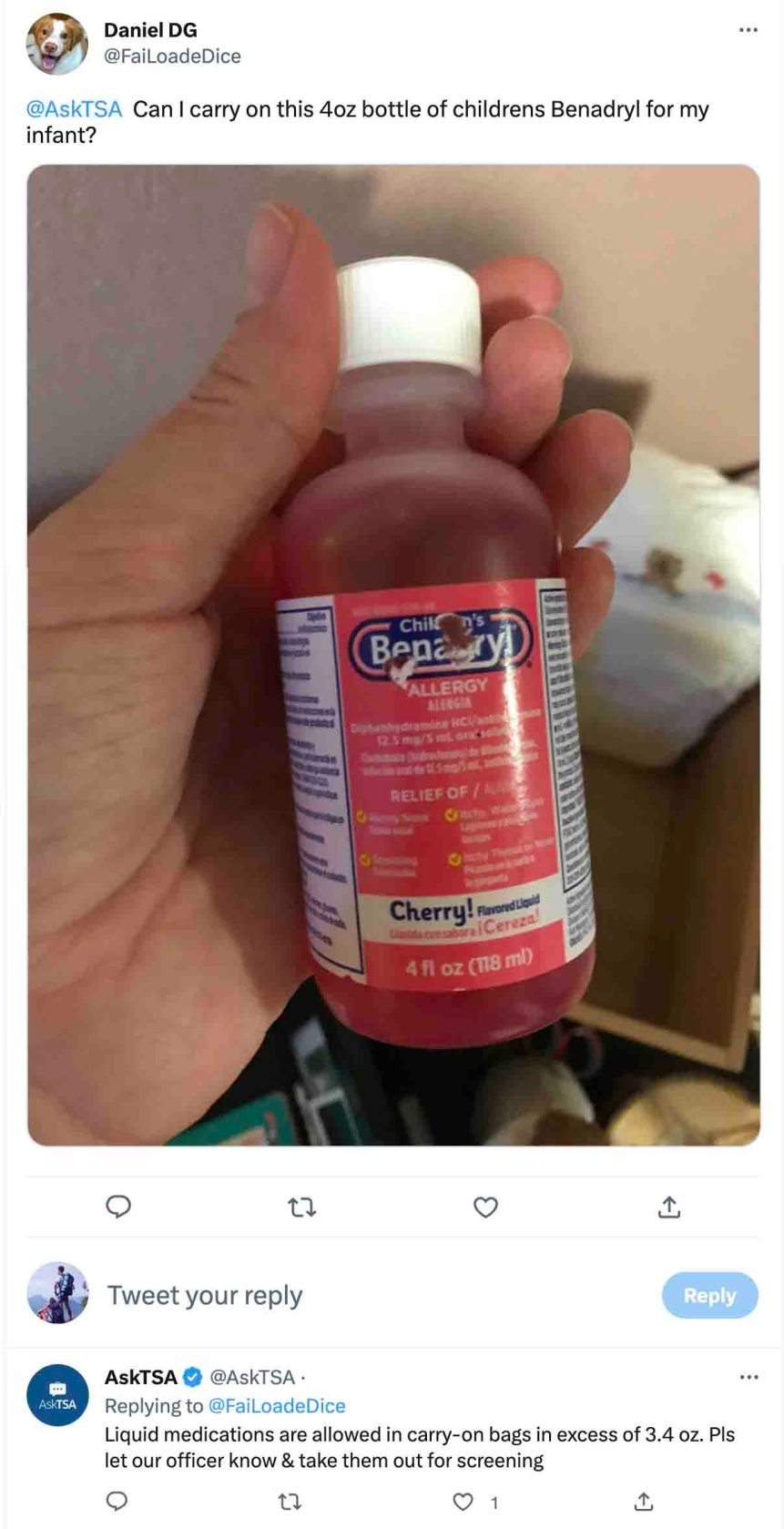Open @FaiLoadeDice link in AskTSA's reply
Screen dimensions: 784x1529
click(x=277, y=1405)
